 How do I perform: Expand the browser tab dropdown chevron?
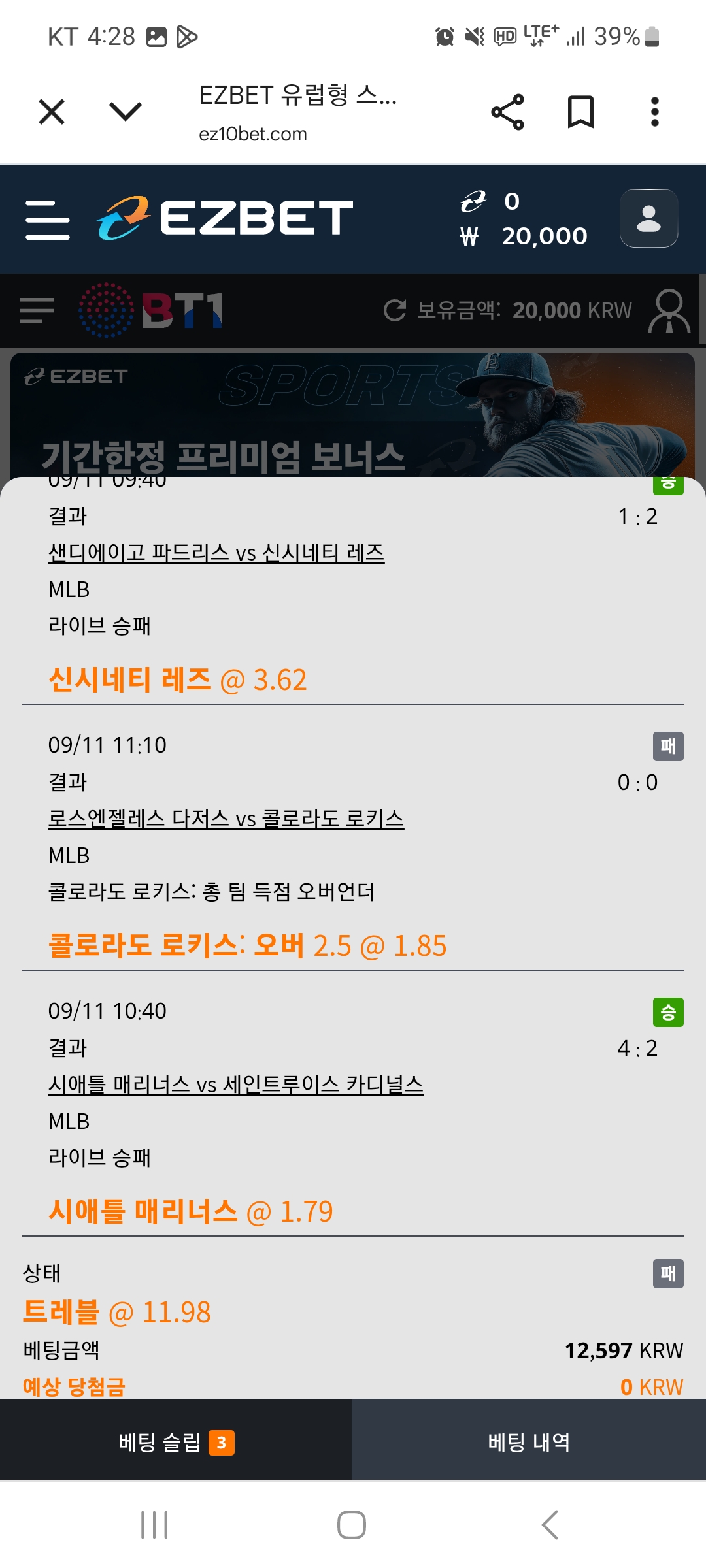(125, 112)
